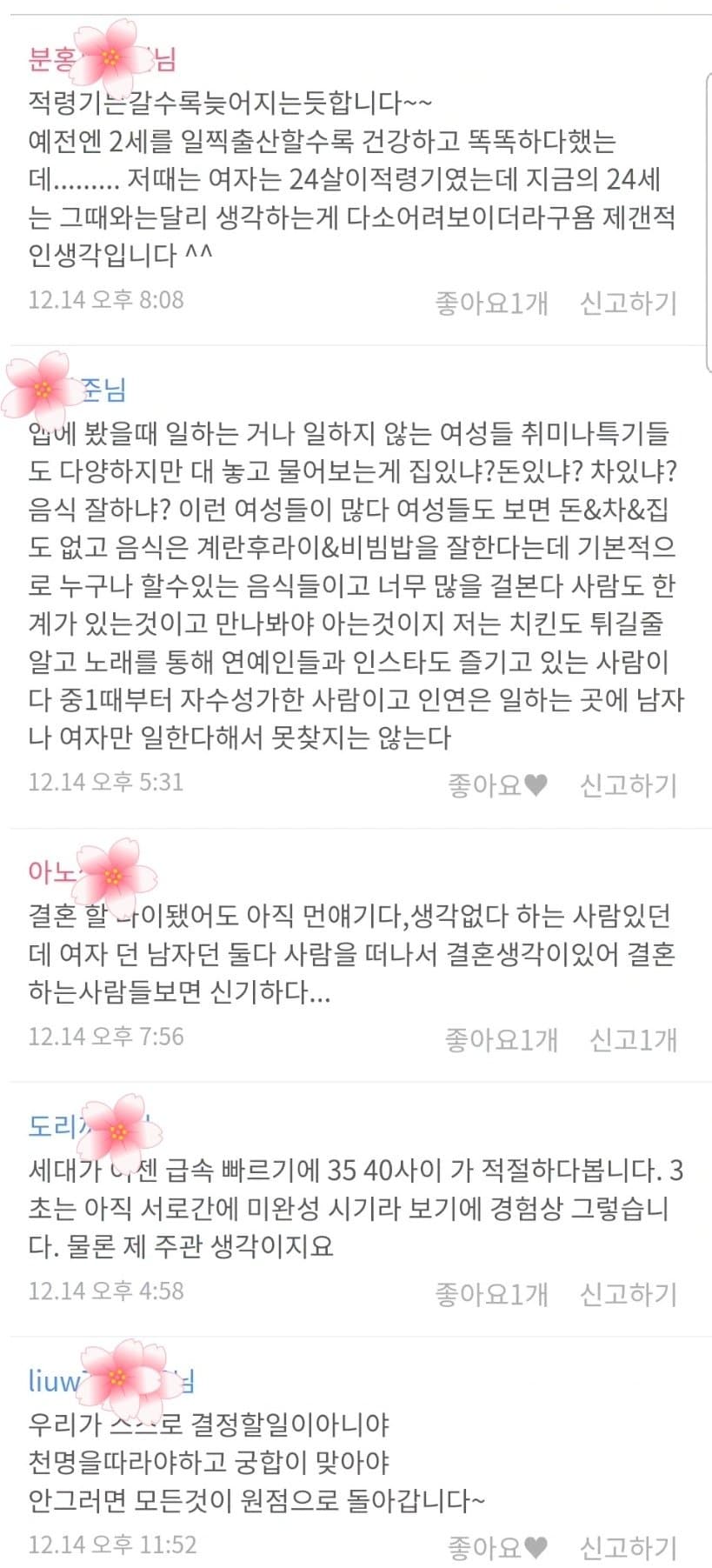712x1568 pixels.
Task: Report the comment posted at 오후 8:08
Action: pos(628,302)
